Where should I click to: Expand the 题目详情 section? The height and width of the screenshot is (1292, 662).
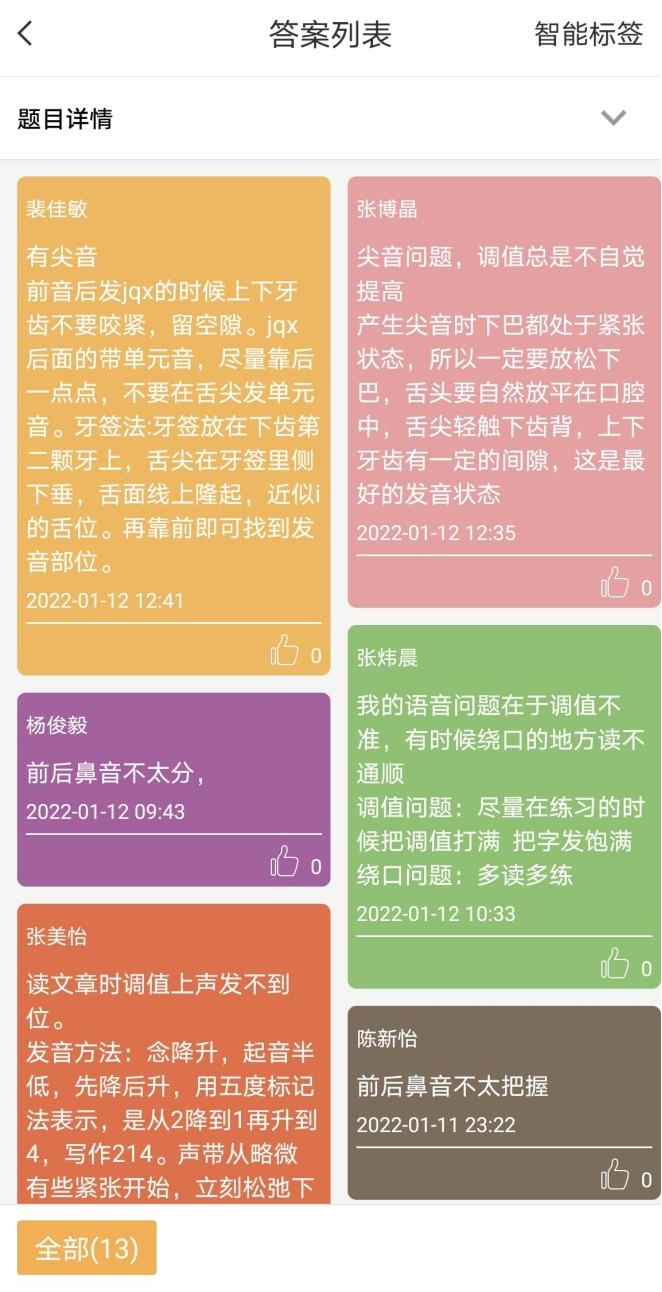[613, 118]
